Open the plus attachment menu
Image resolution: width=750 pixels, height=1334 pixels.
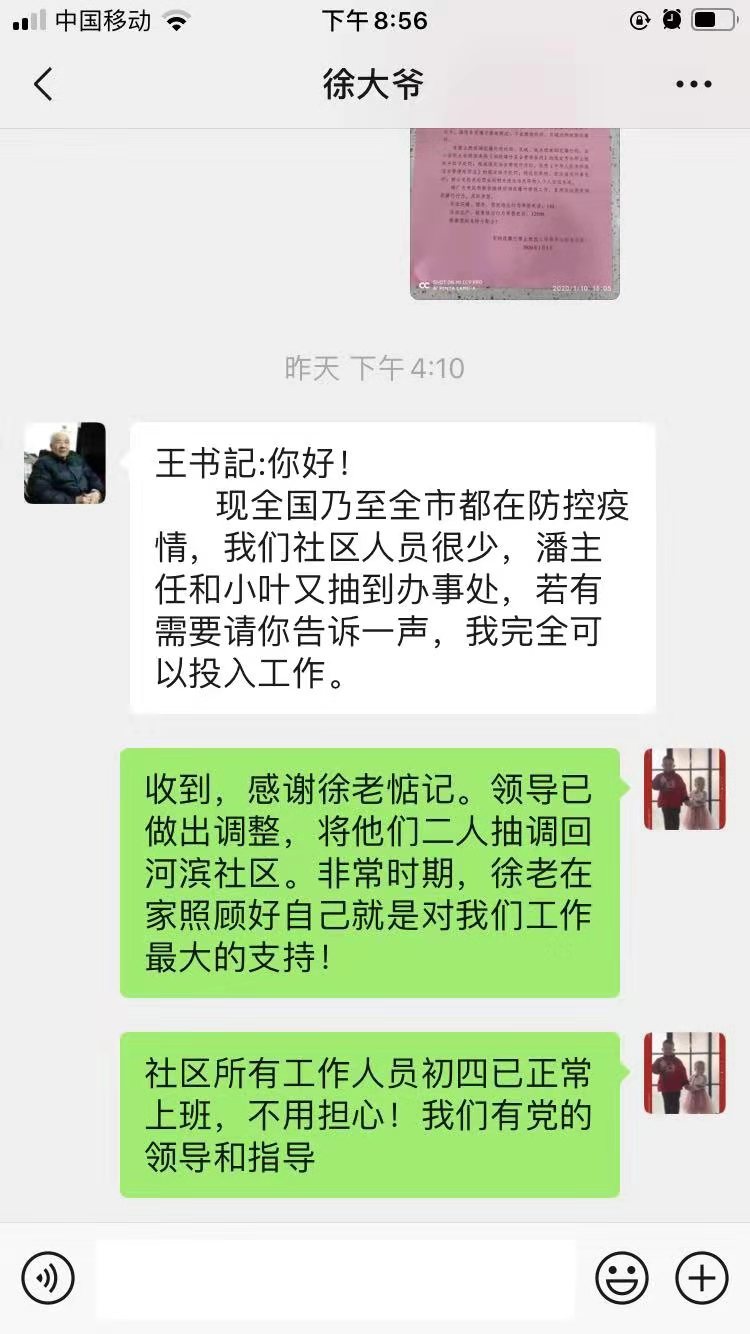[x=701, y=1277]
